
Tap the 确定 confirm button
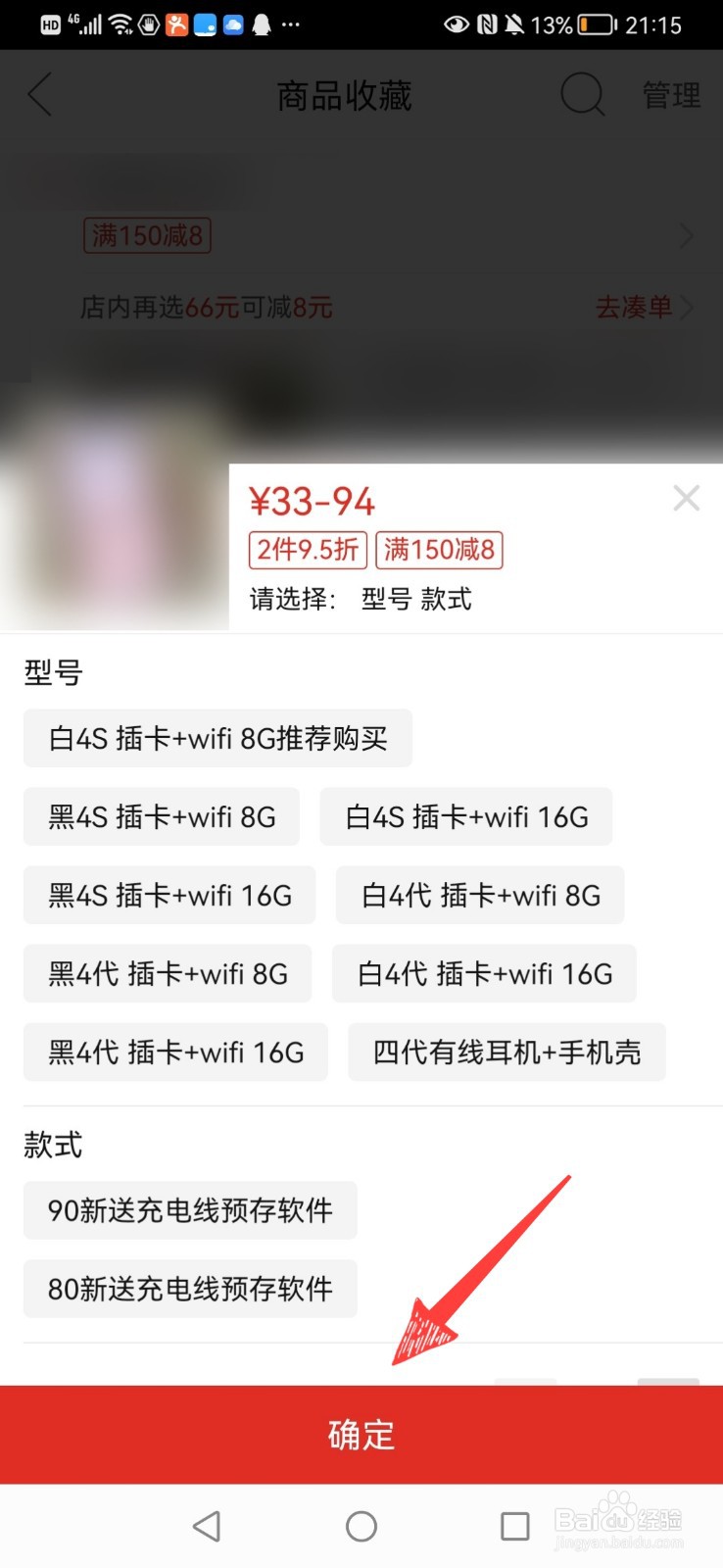coord(361,1435)
